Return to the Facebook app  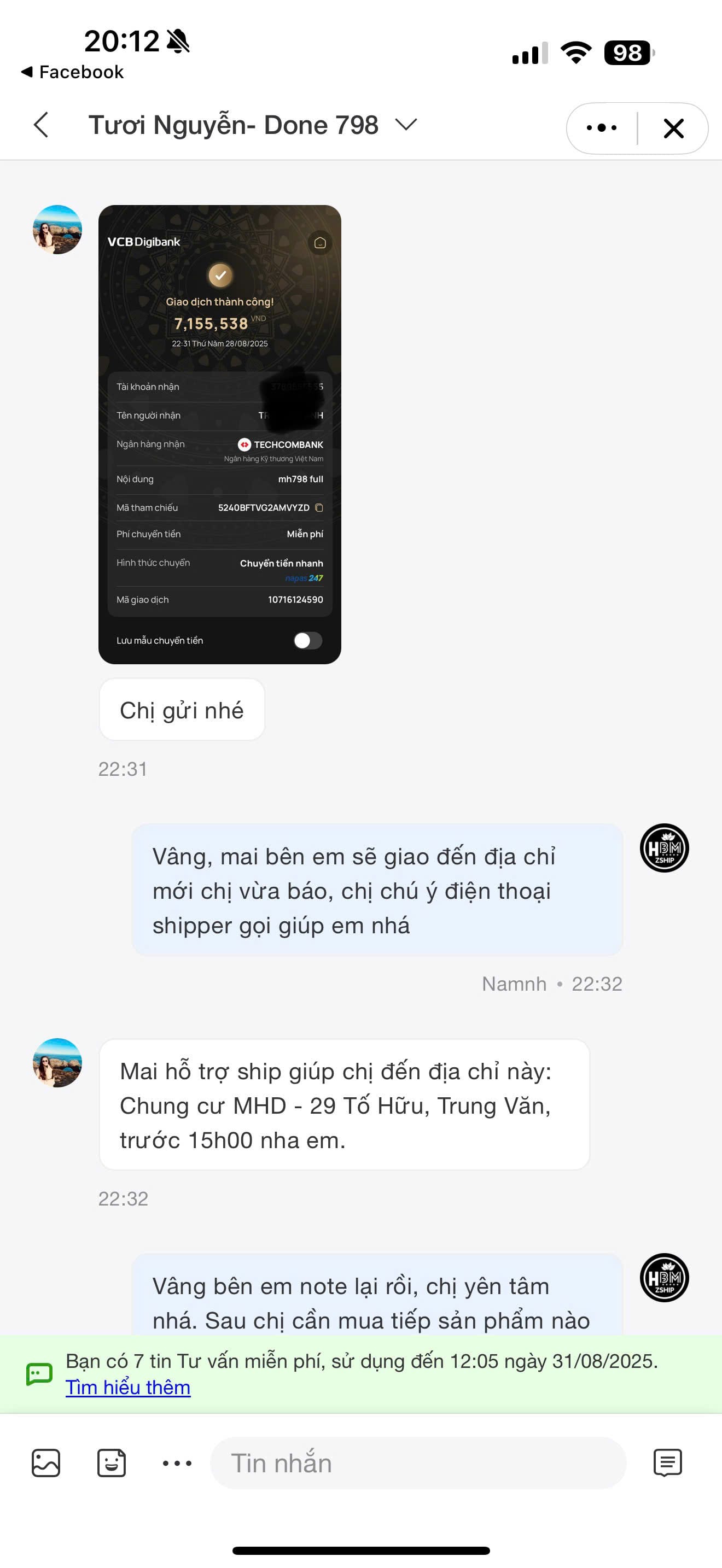(73, 72)
